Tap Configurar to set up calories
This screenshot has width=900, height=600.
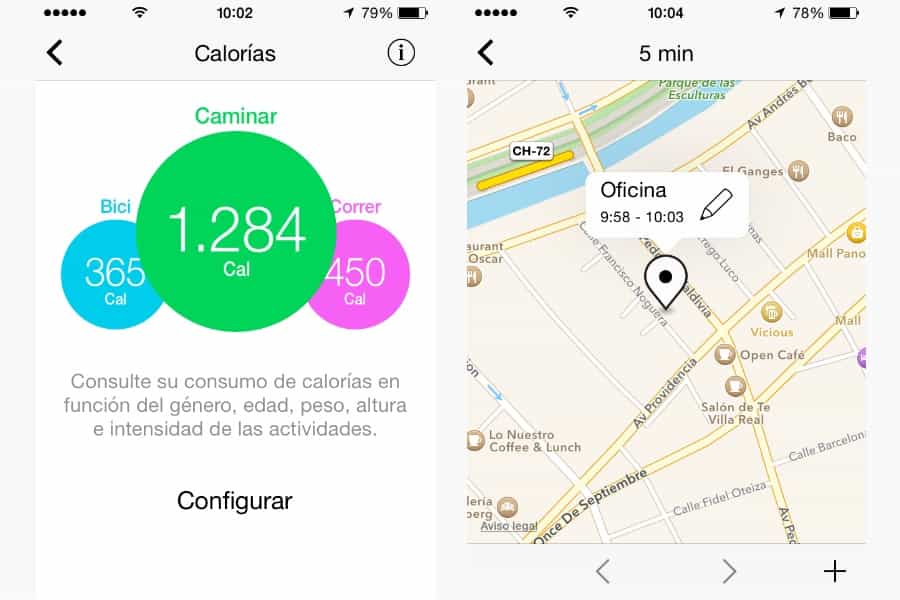(235, 500)
